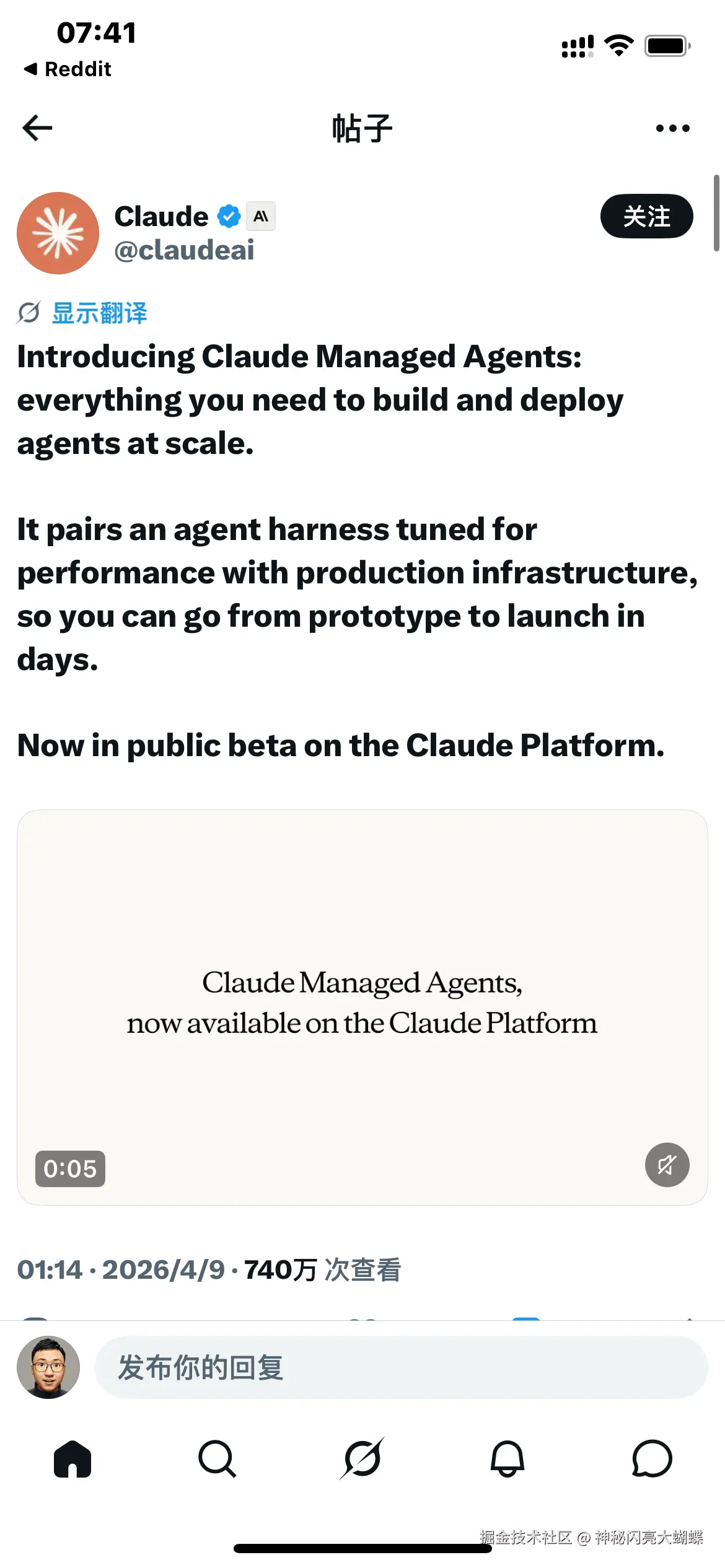This screenshot has width=725, height=1568.
Task: Switch to the Home tab
Action: click(72, 1459)
